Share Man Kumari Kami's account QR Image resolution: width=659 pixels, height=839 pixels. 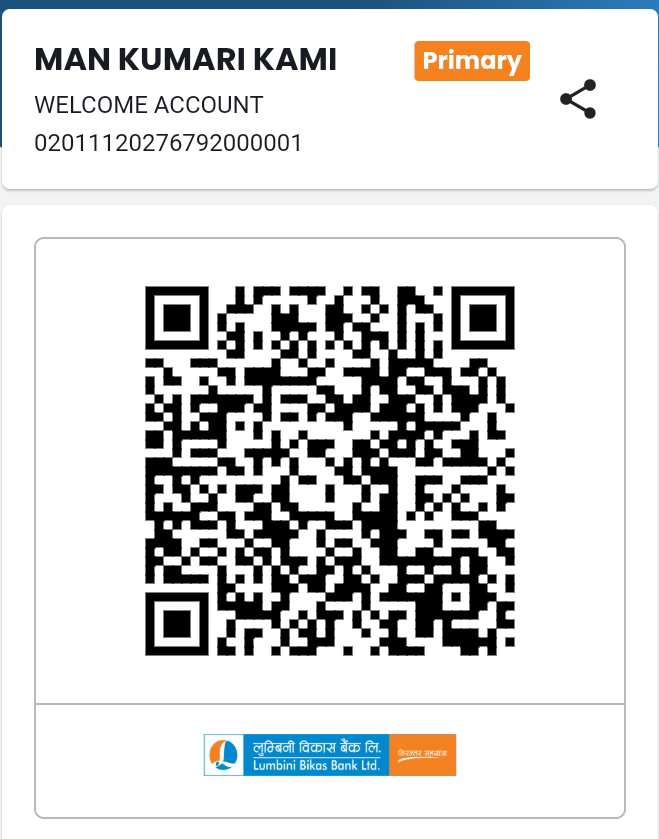(x=578, y=100)
